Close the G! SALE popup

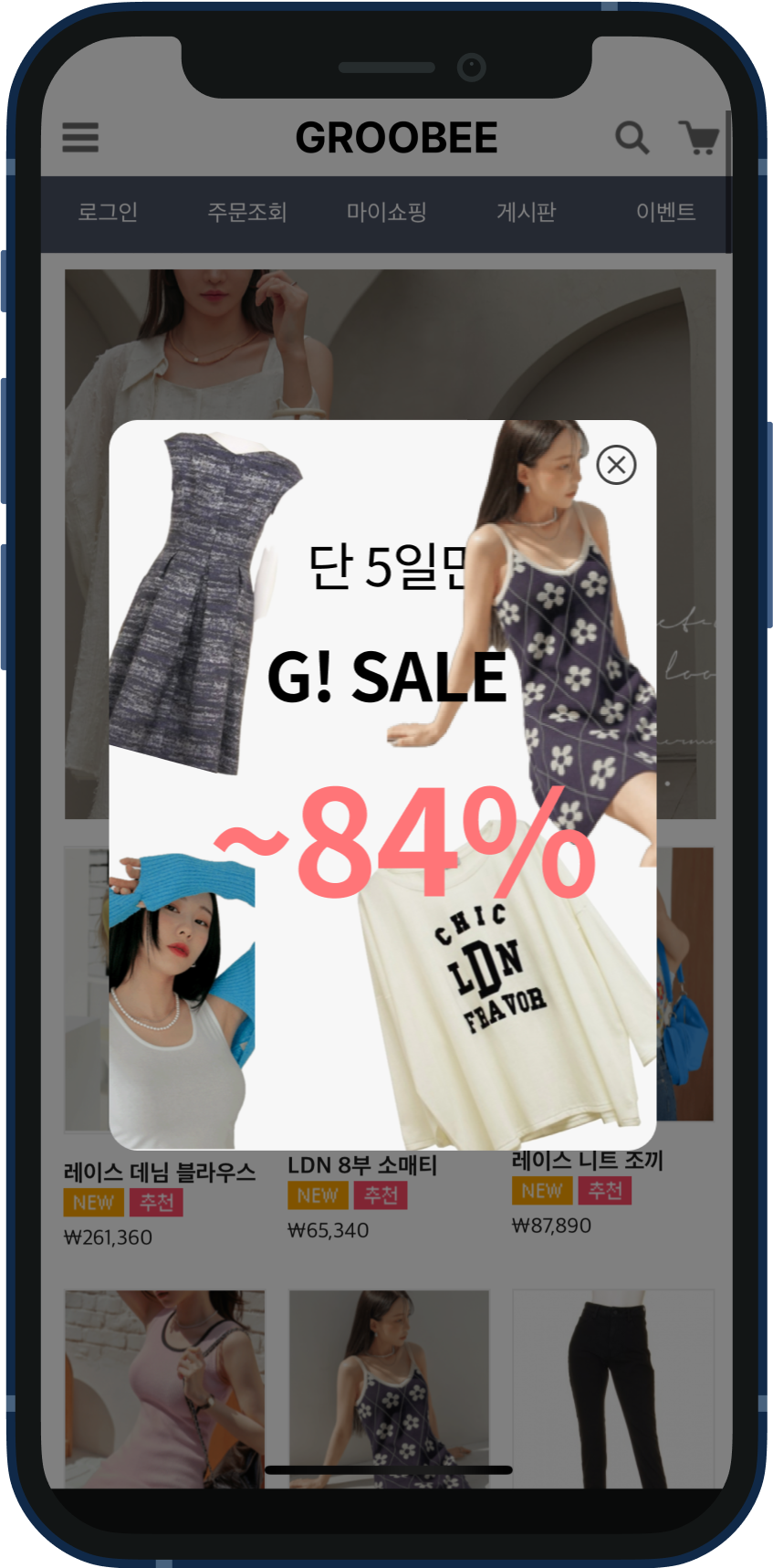(x=616, y=465)
